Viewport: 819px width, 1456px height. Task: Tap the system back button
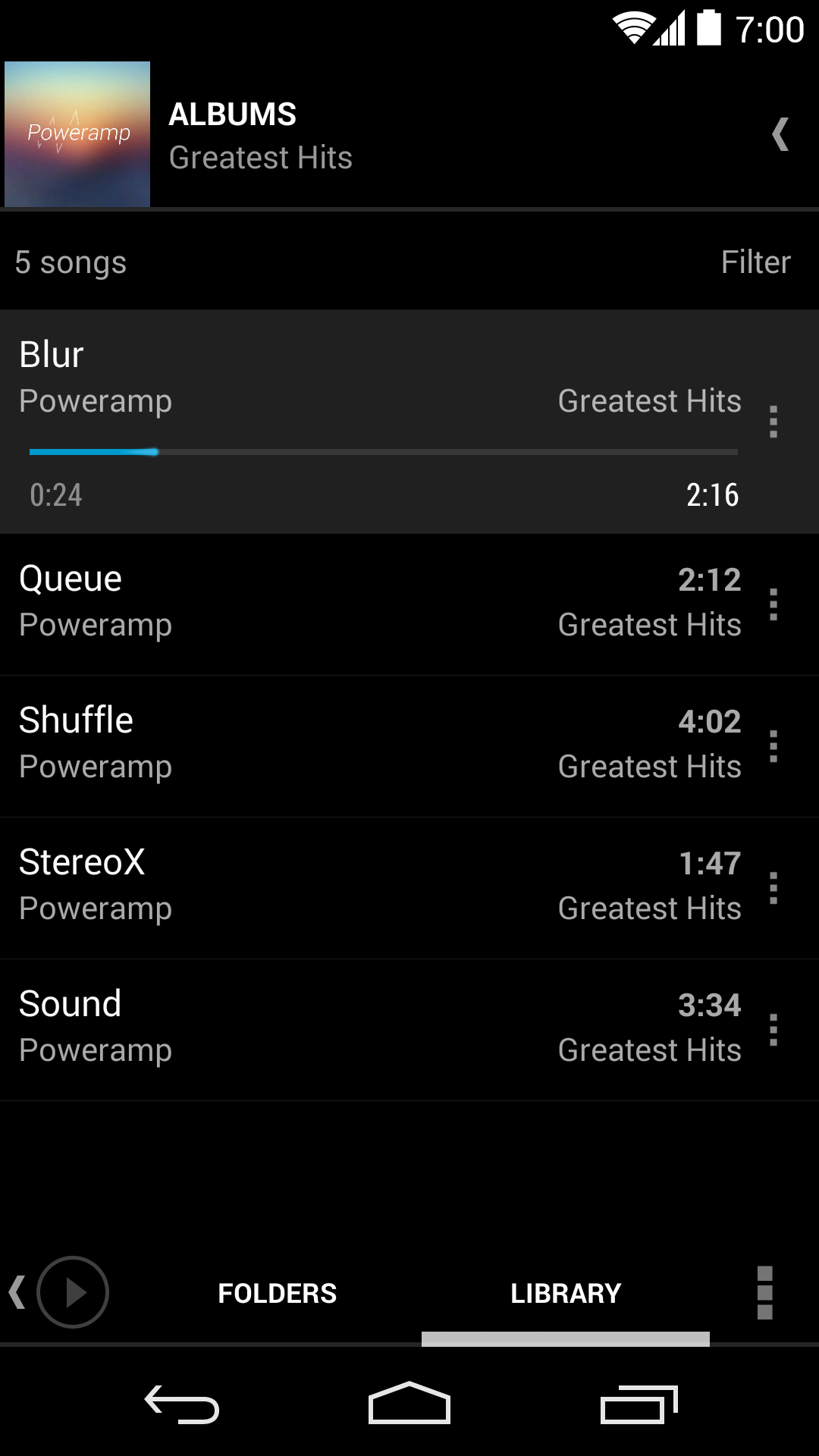(x=182, y=1404)
